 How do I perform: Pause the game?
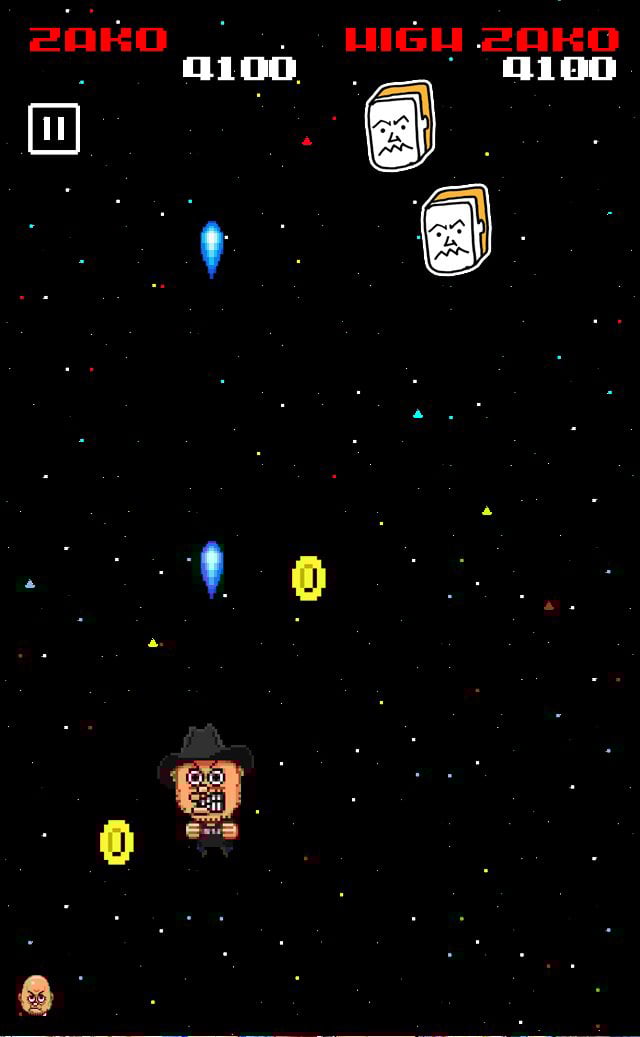pos(54,129)
